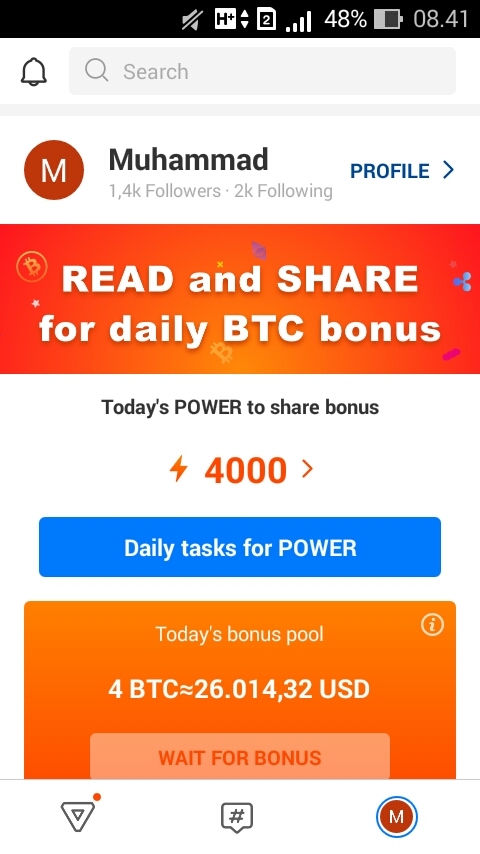The width and height of the screenshot is (480, 854).
Task: Select the M profile tab at bottom
Action: click(x=397, y=817)
